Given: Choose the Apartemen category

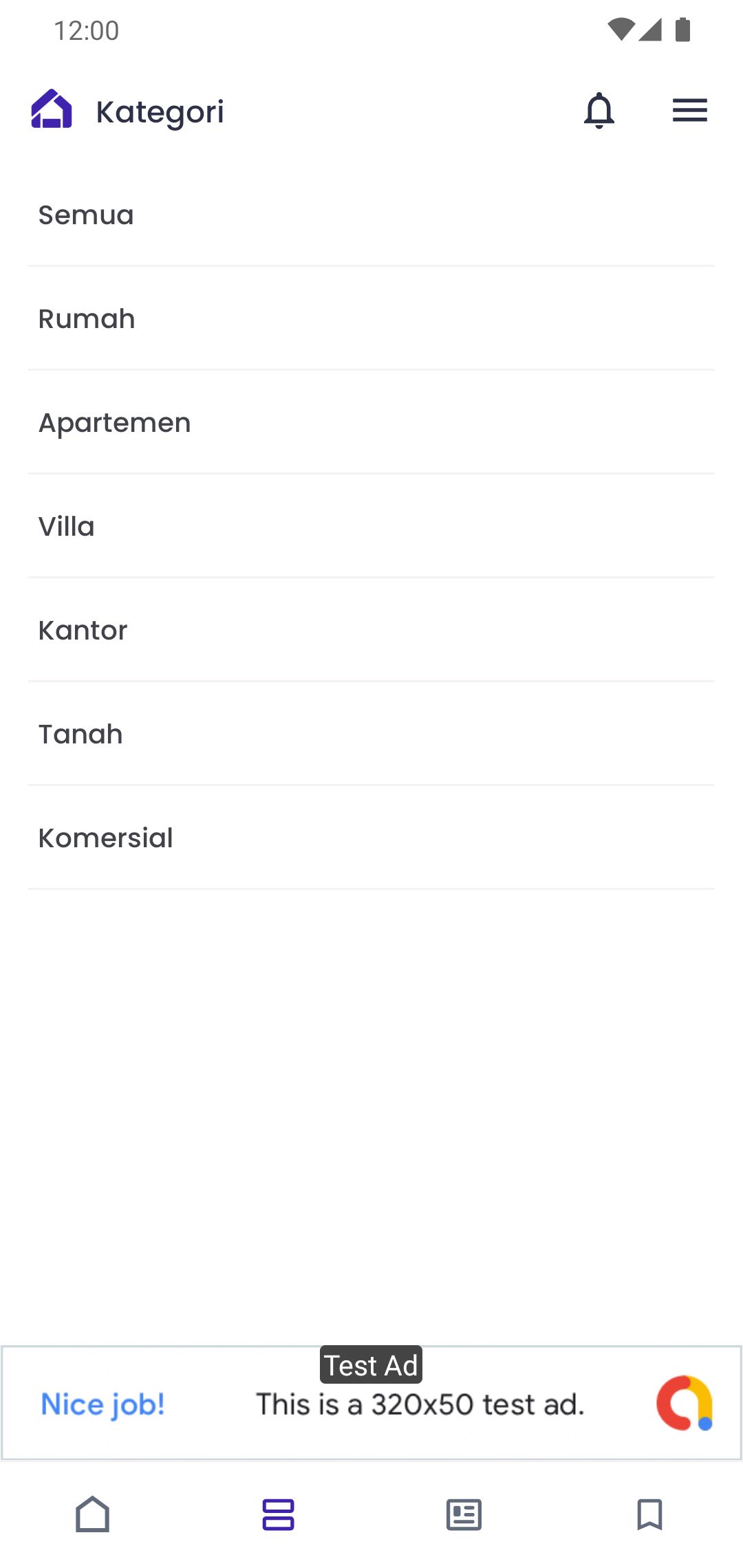Looking at the screenshot, I should 371,423.
